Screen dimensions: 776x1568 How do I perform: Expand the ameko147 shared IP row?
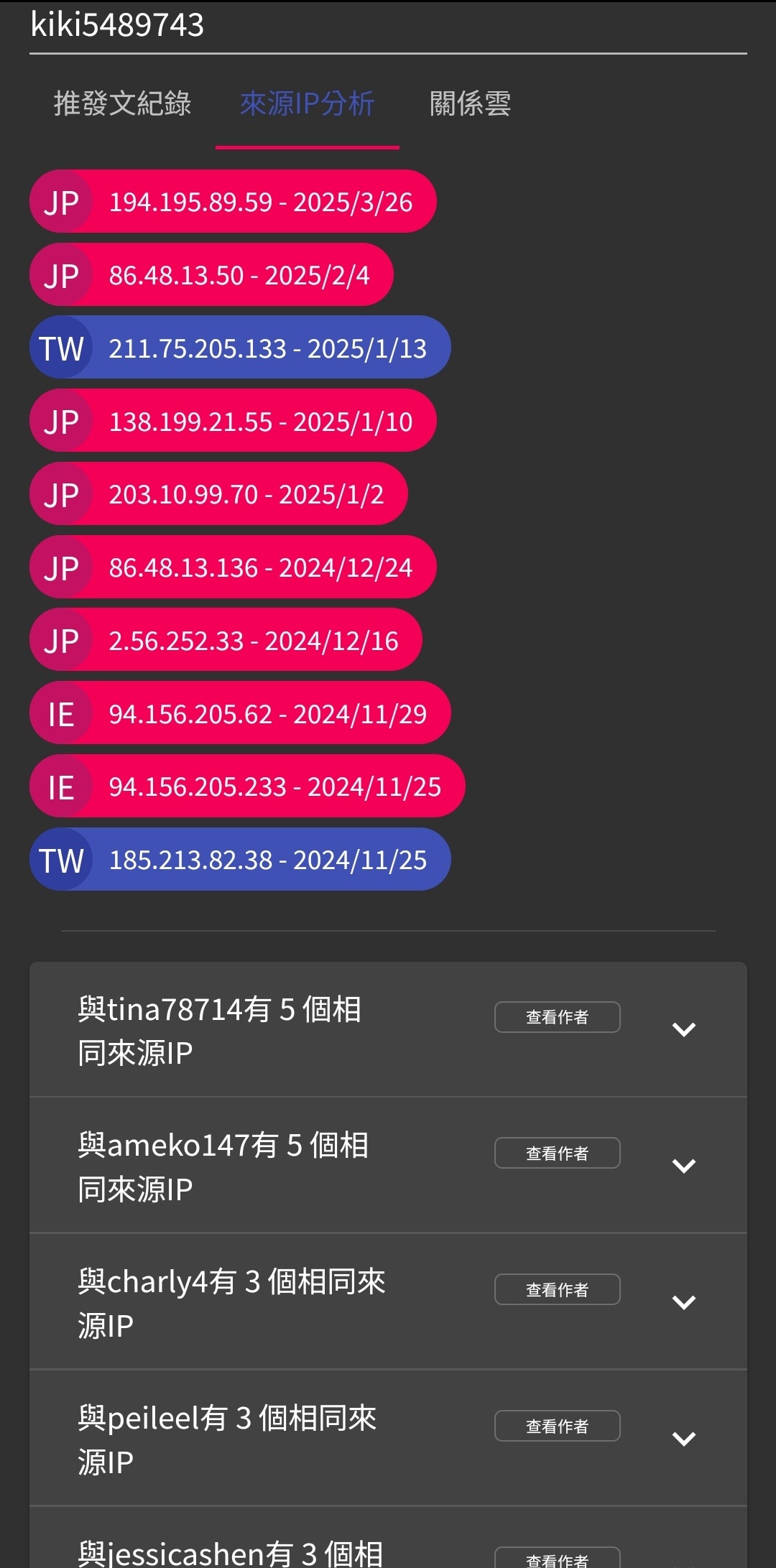click(683, 1165)
